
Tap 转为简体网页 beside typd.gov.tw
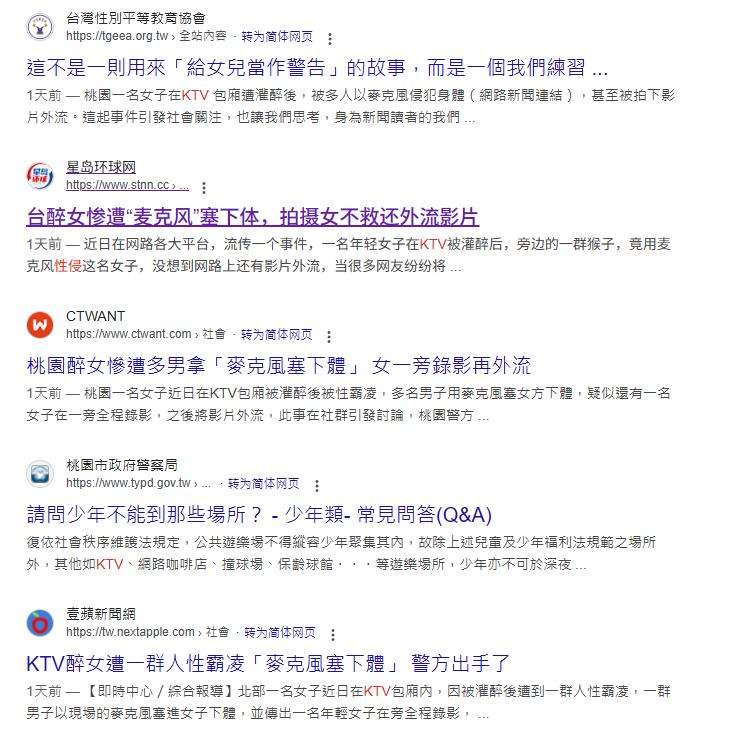tap(264, 483)
